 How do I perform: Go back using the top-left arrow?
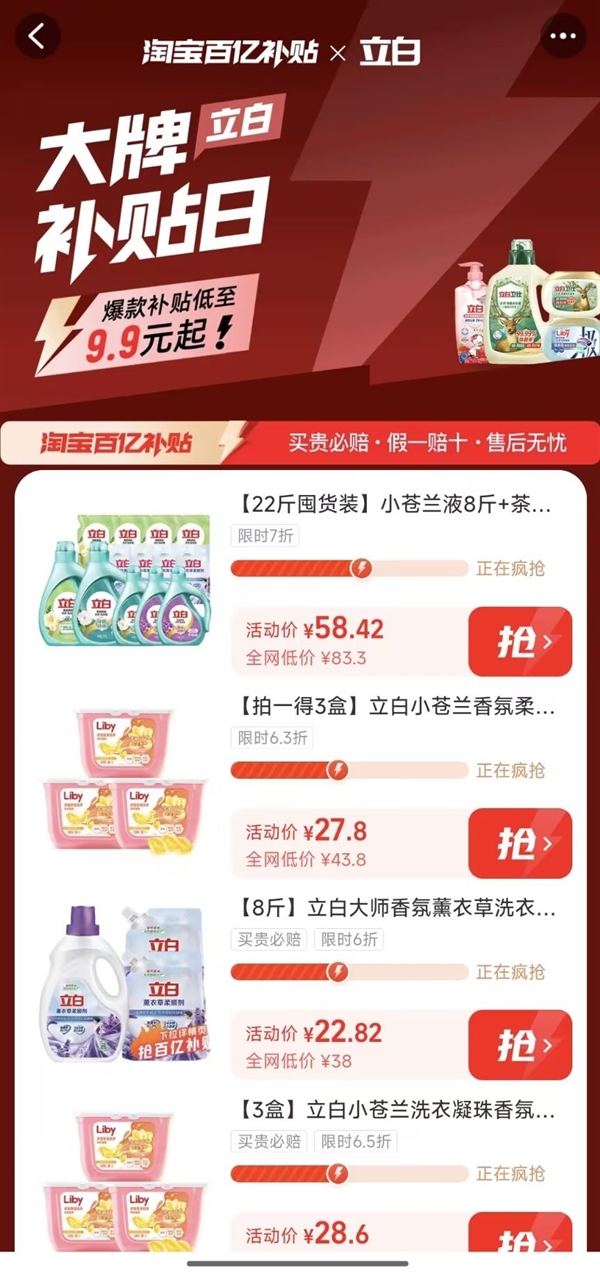point(37,37)
